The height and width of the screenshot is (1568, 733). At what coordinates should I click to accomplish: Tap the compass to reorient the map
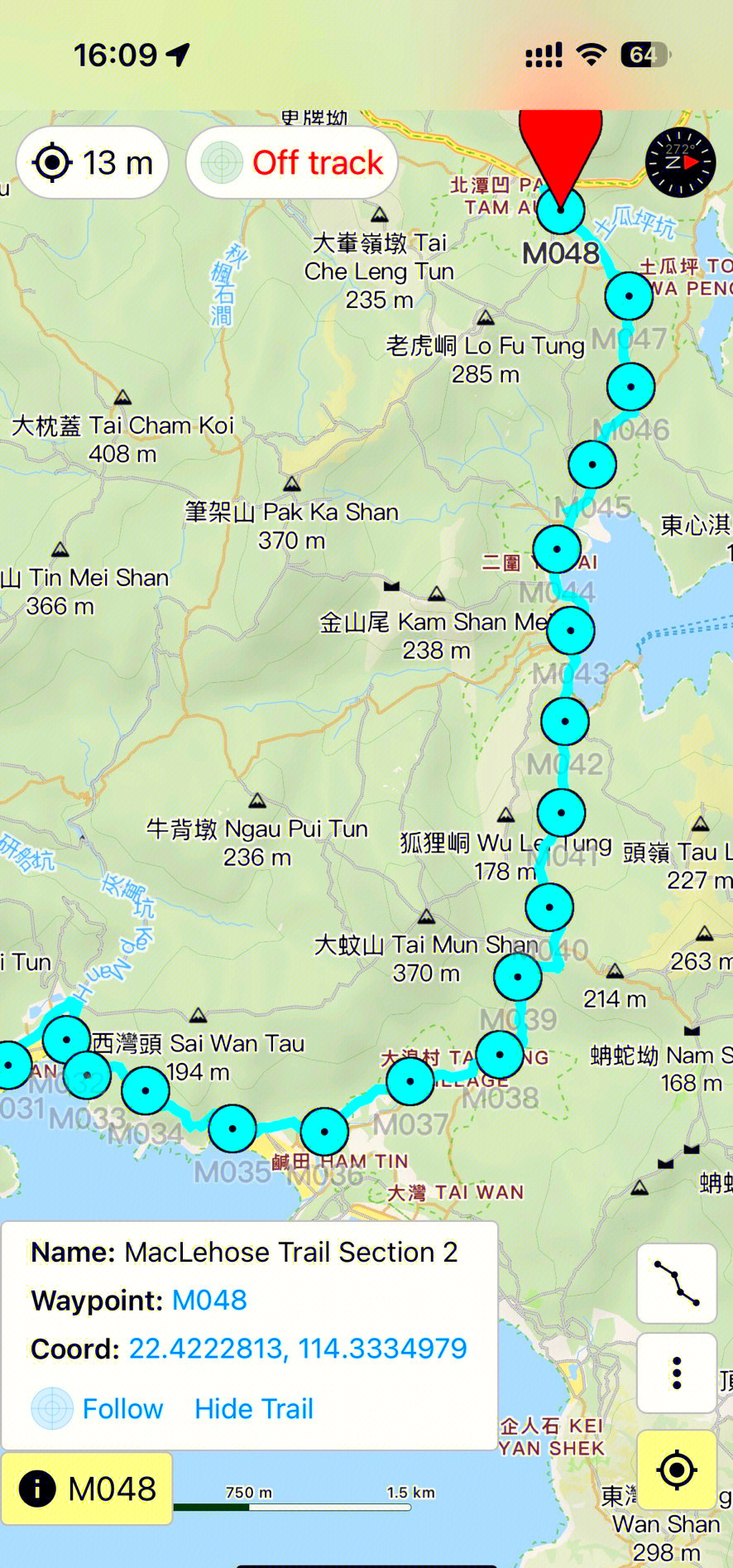(679, 163)
